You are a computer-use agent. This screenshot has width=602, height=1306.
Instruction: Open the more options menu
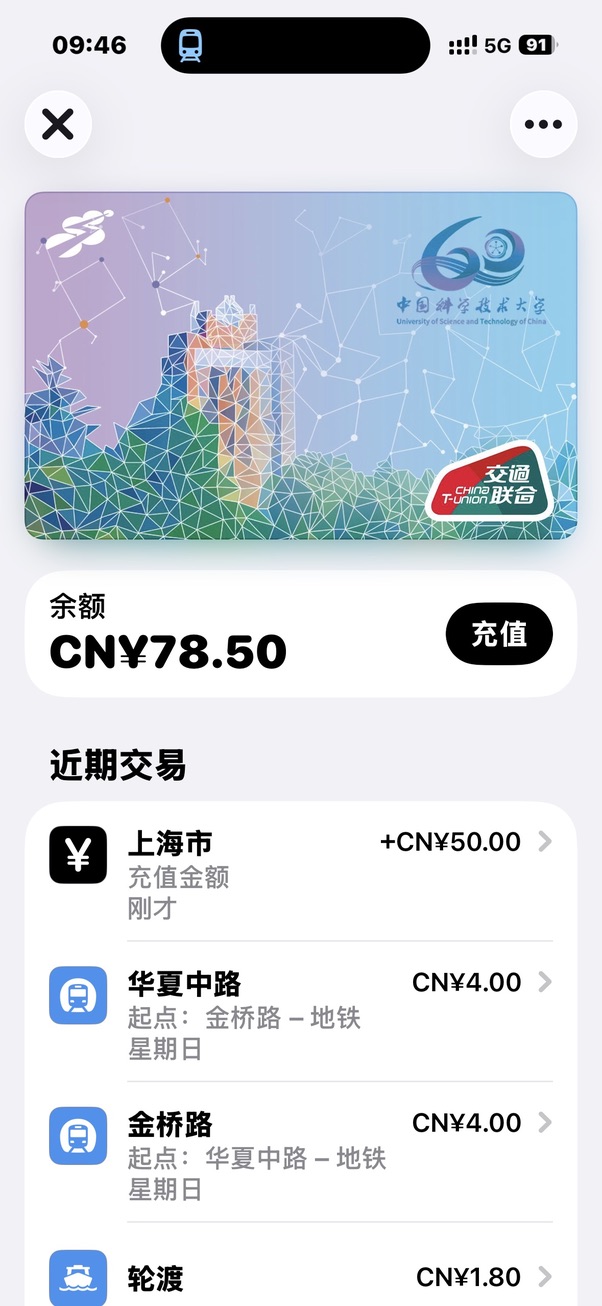click(543, 124)
